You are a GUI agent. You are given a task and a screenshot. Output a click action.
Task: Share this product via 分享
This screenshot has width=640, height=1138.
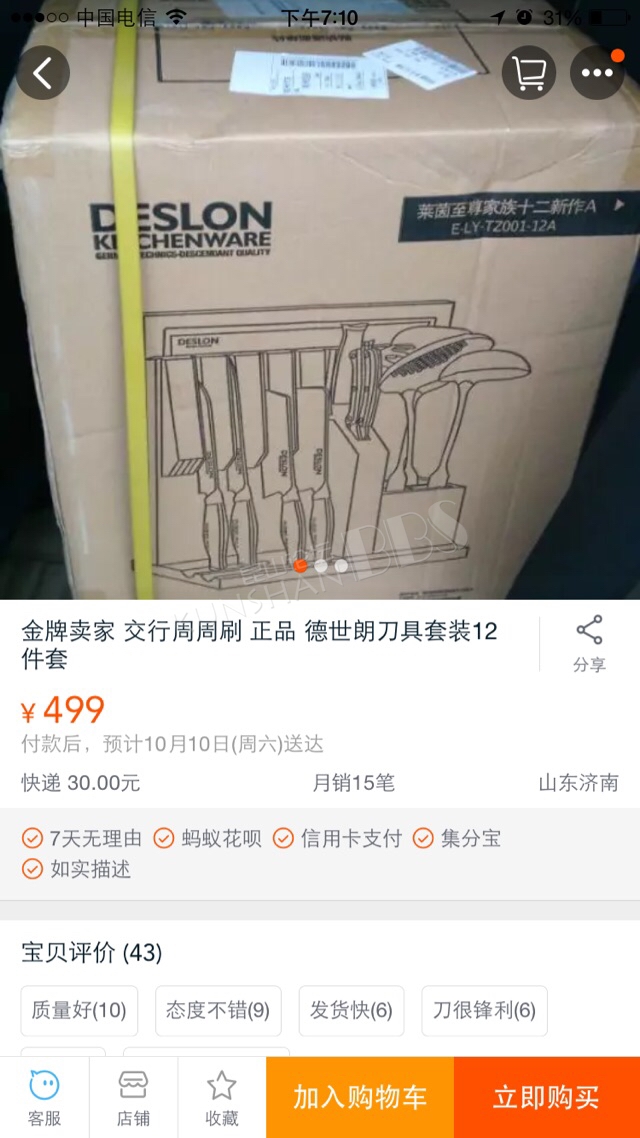[589, 644]
